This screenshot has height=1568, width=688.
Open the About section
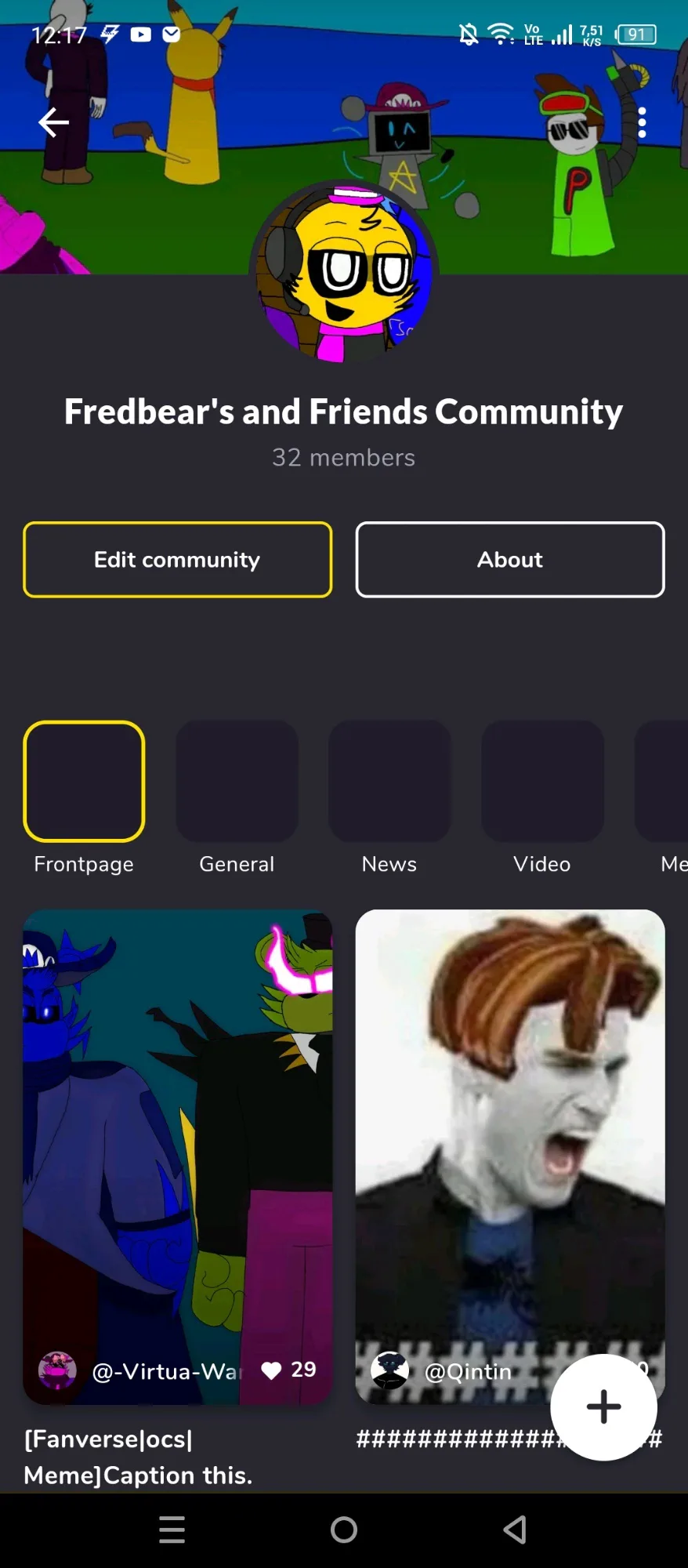[510, 560]
